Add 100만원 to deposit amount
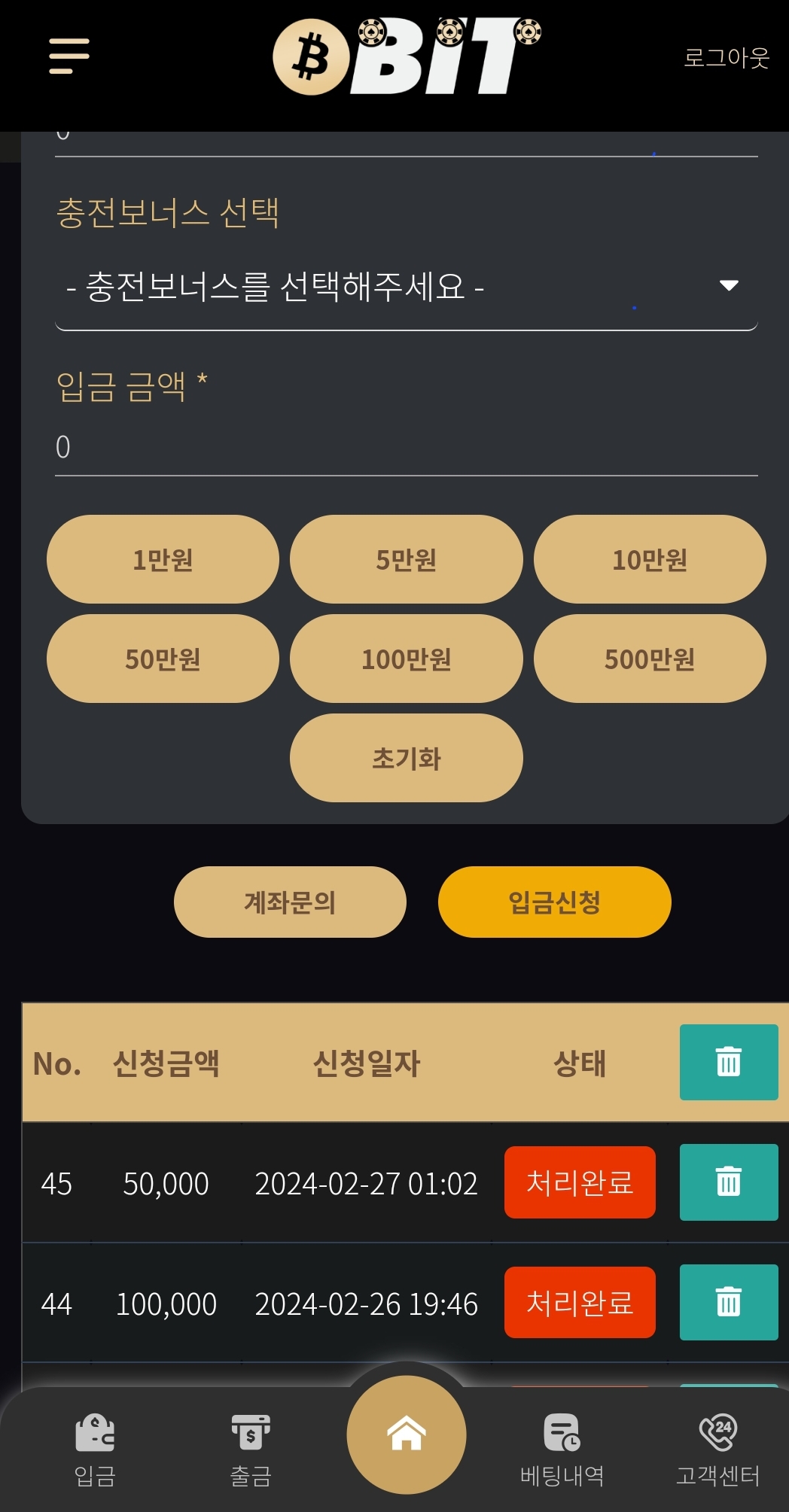789x1512 pixels. point(406,659)
